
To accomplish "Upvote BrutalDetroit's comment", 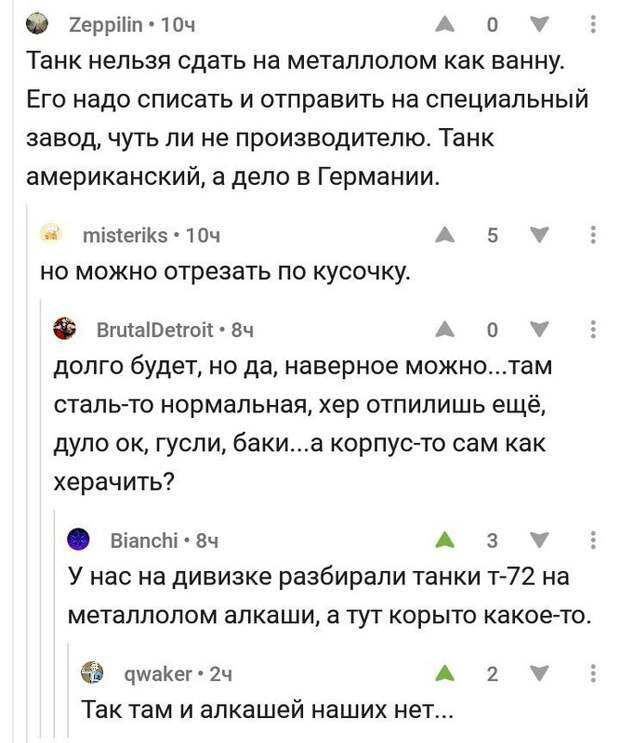I will click(444, 329).
